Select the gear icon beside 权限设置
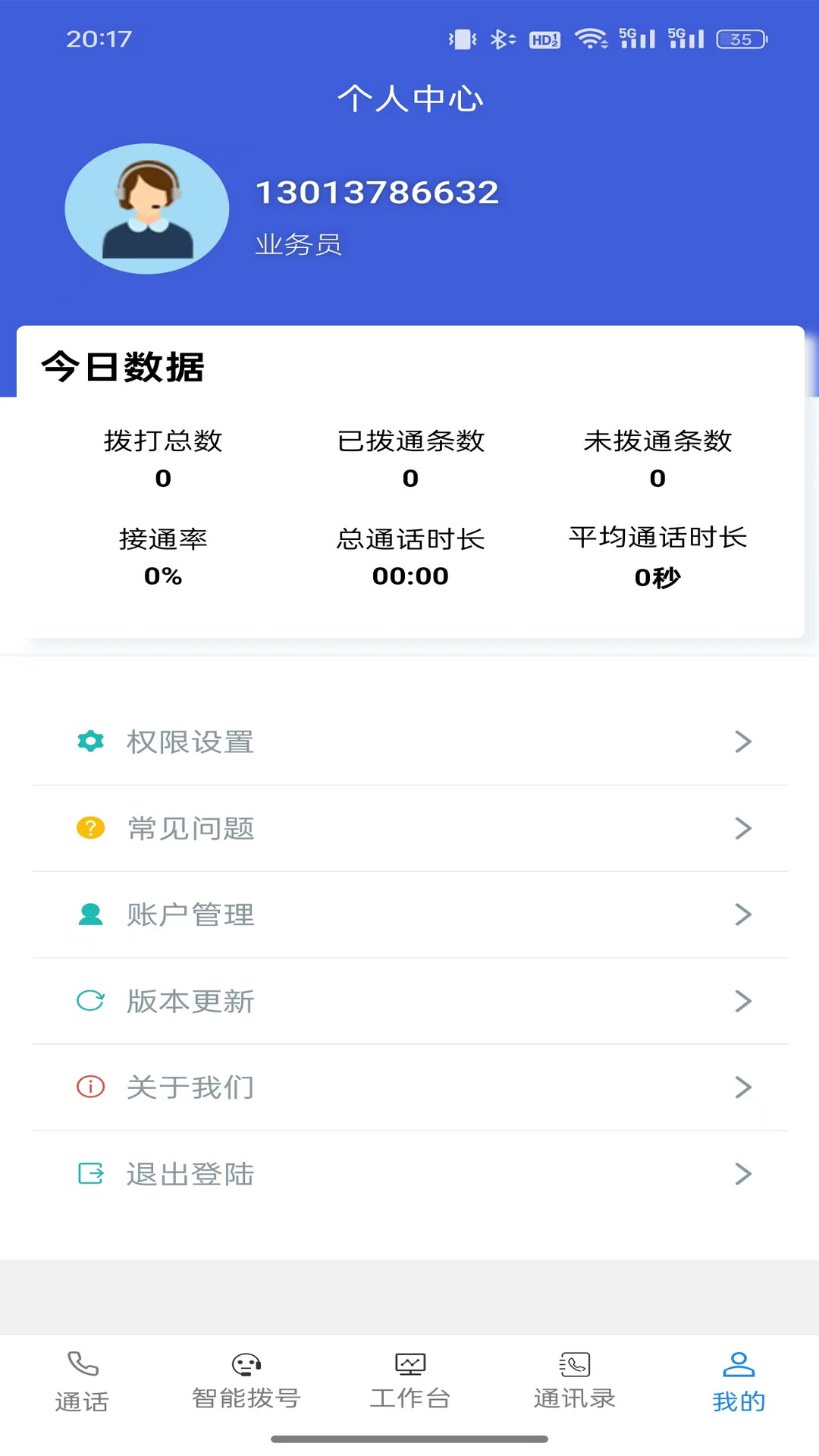 (x=89, y=741)
